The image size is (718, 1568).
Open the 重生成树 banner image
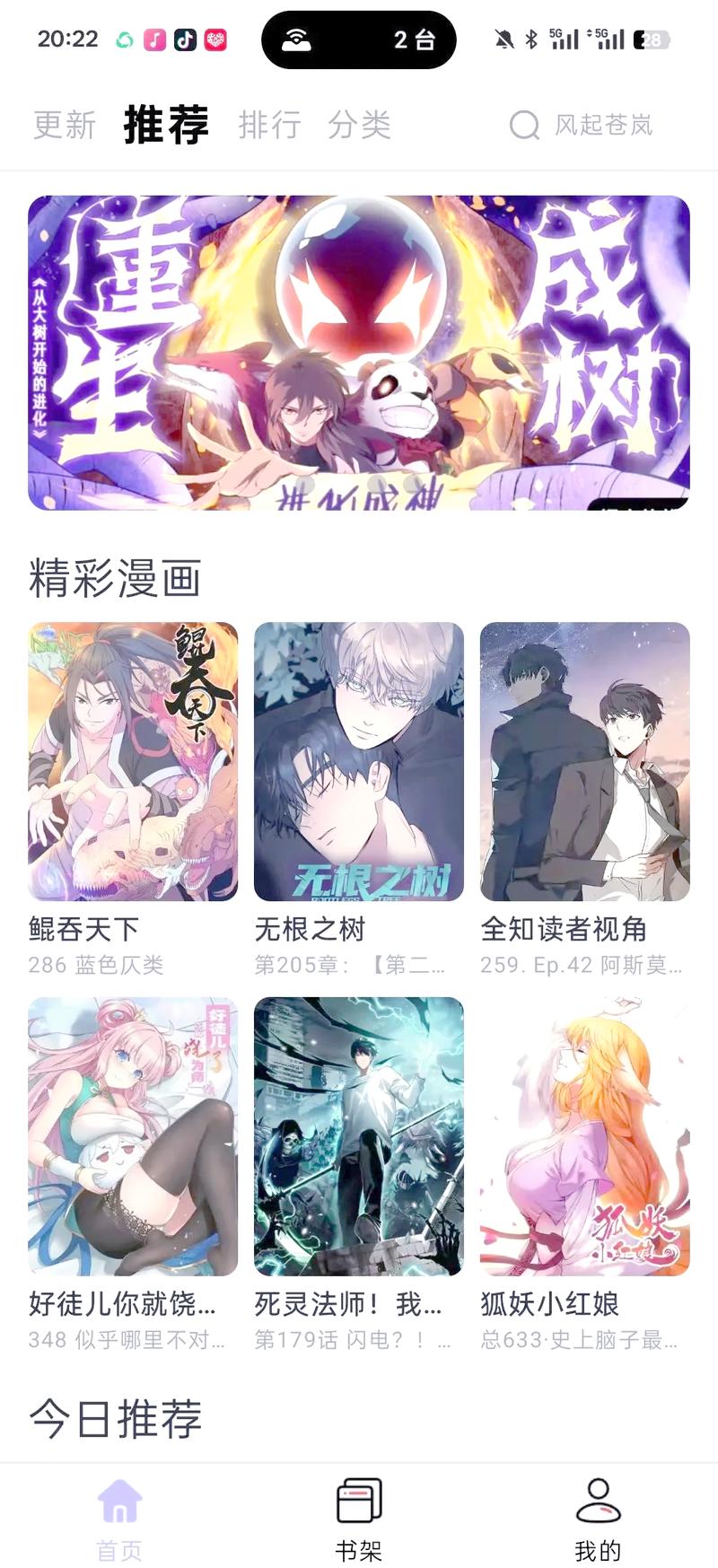pyautogui.click(x=359, y=353)
